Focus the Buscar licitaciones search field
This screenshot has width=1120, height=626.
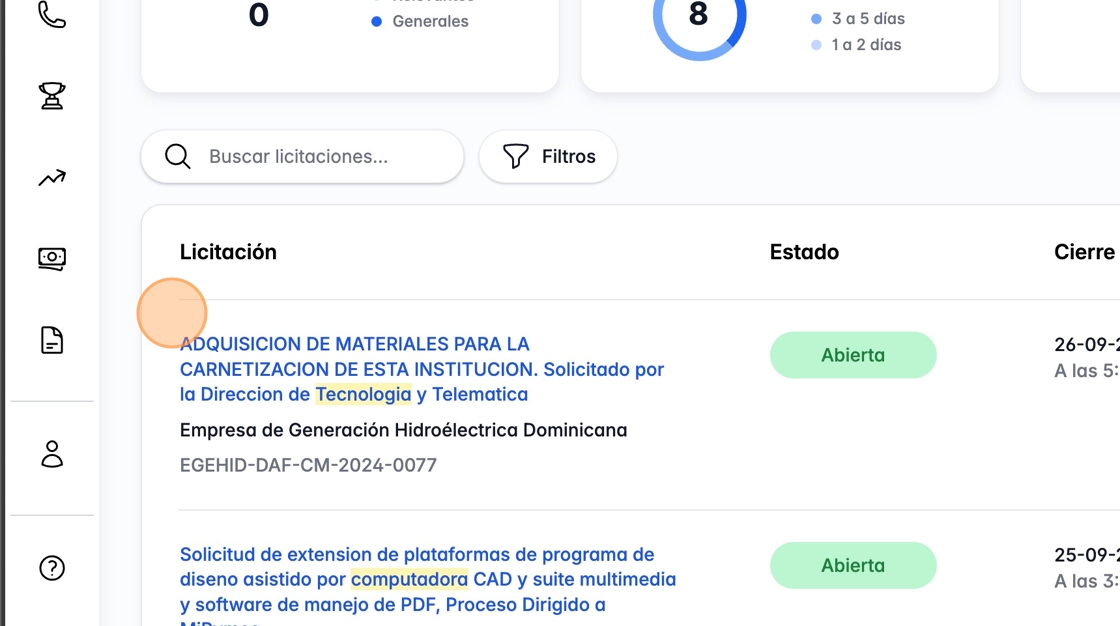tap(320, 157)
